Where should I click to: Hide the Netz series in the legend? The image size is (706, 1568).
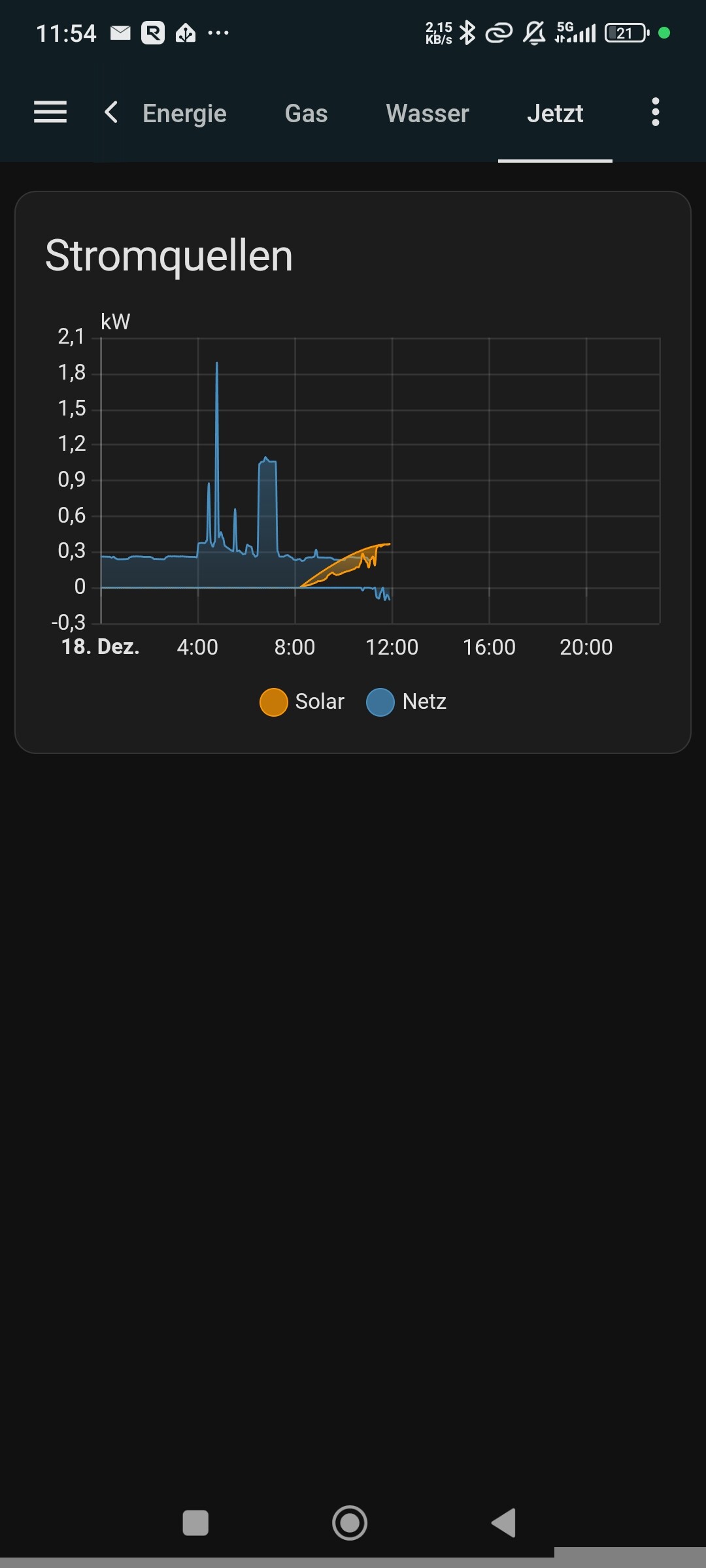[407, 702]
